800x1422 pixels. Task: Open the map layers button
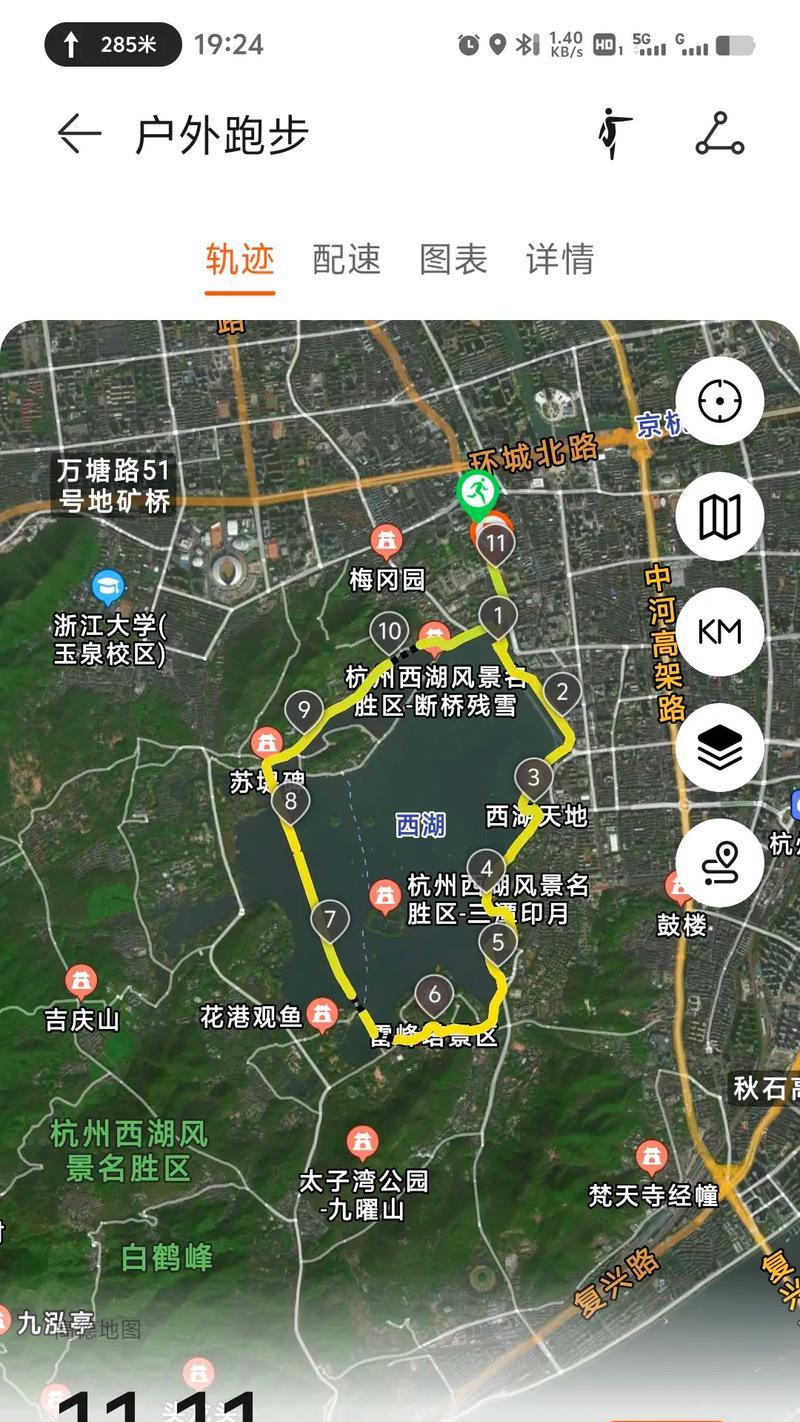click(719, 747)
